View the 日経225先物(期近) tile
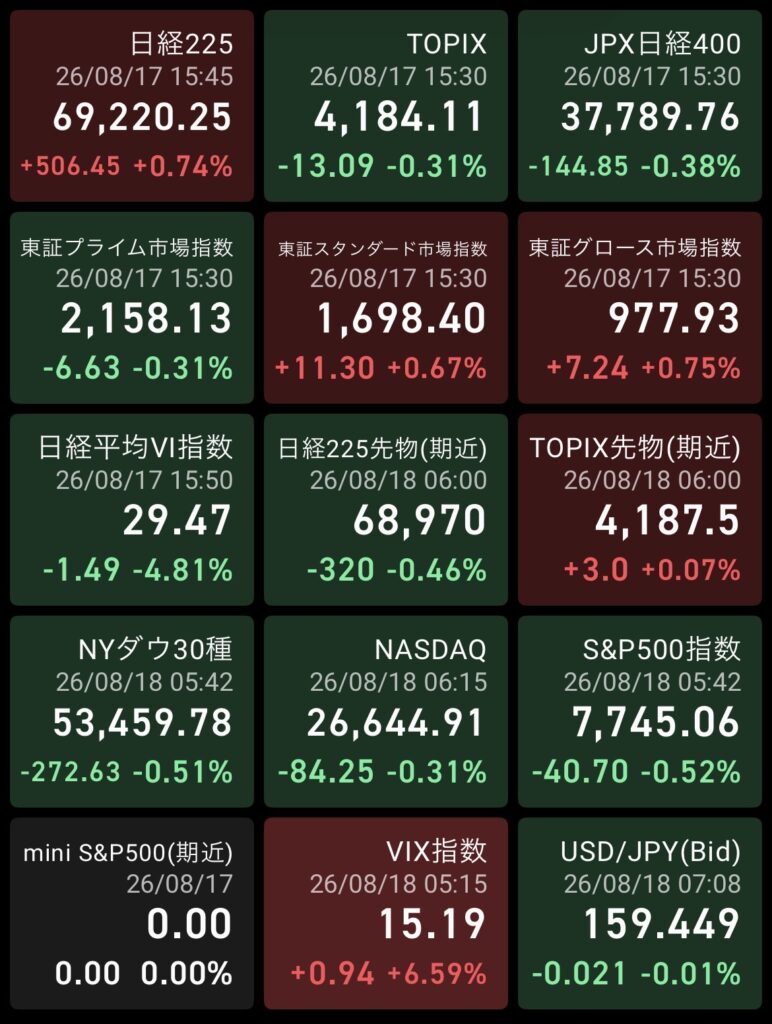The image size is (772, 1024). 385,509
